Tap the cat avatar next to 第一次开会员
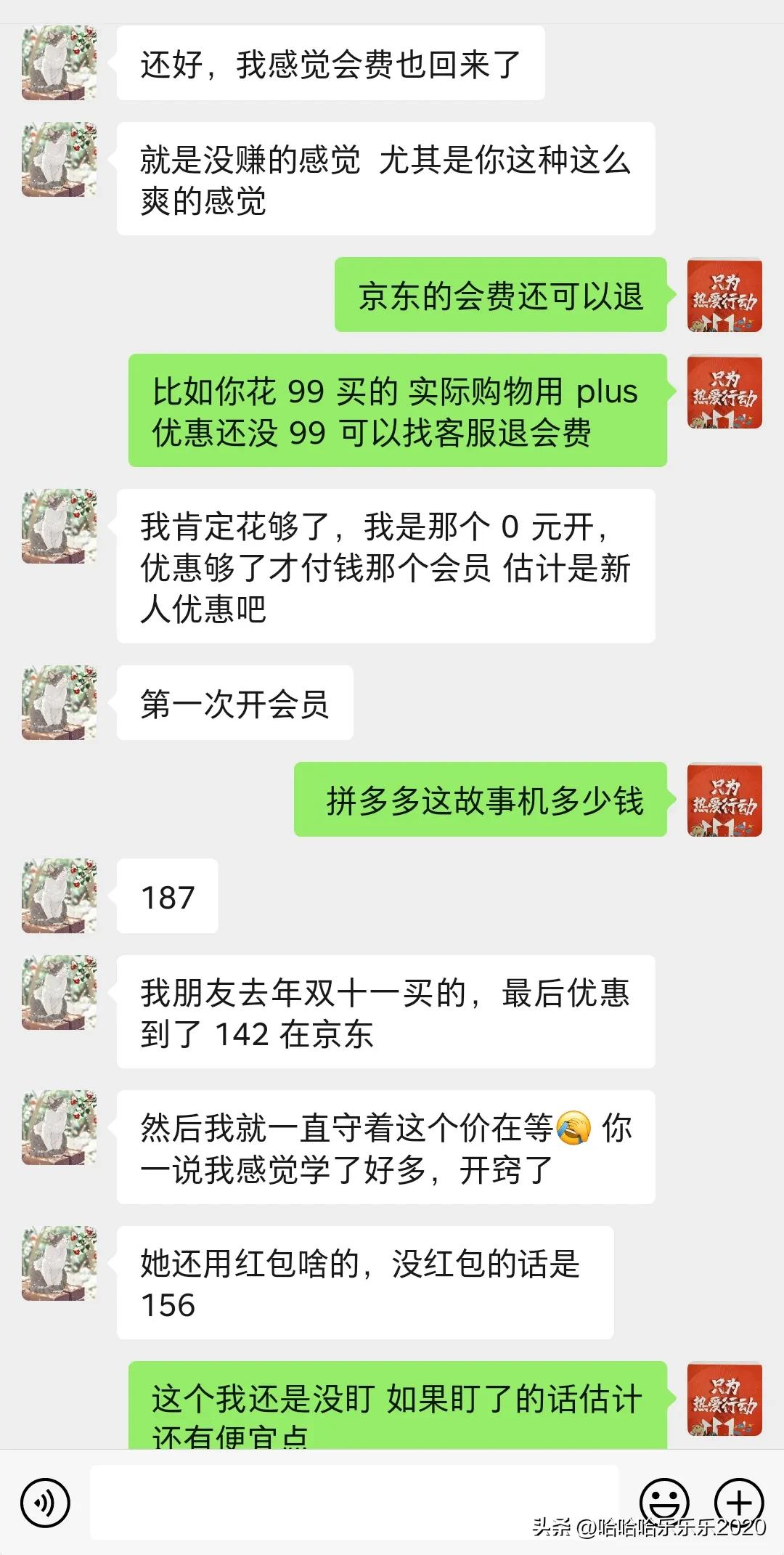The image size is (784, 1555). pos(60,703)
